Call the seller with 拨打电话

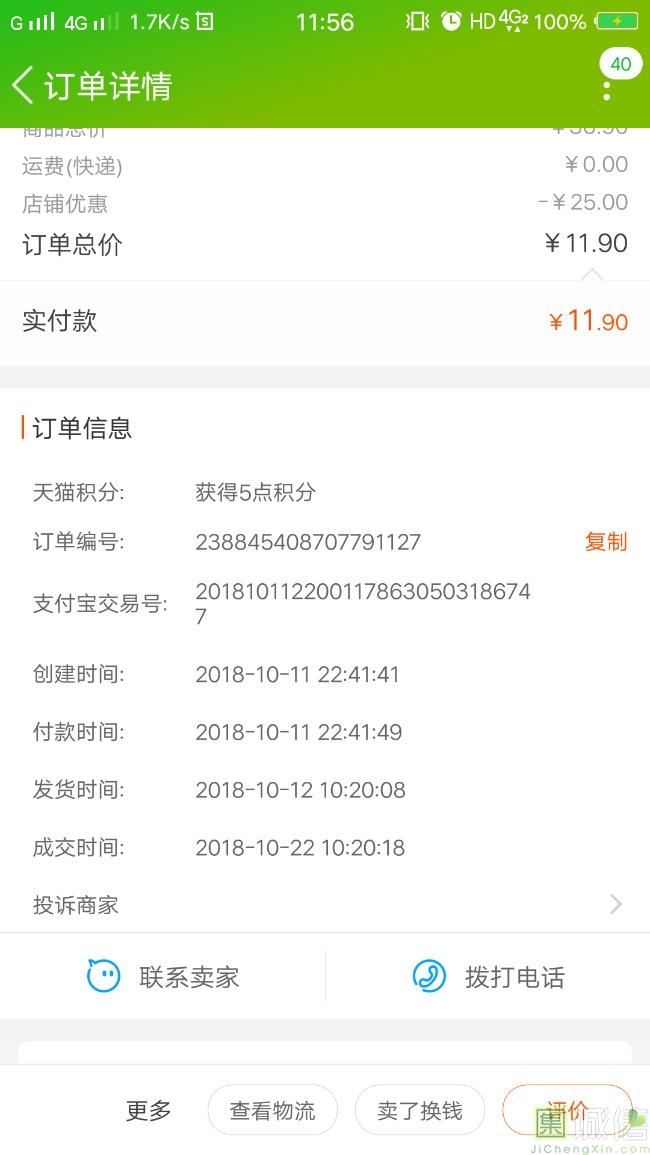point(488,977)
